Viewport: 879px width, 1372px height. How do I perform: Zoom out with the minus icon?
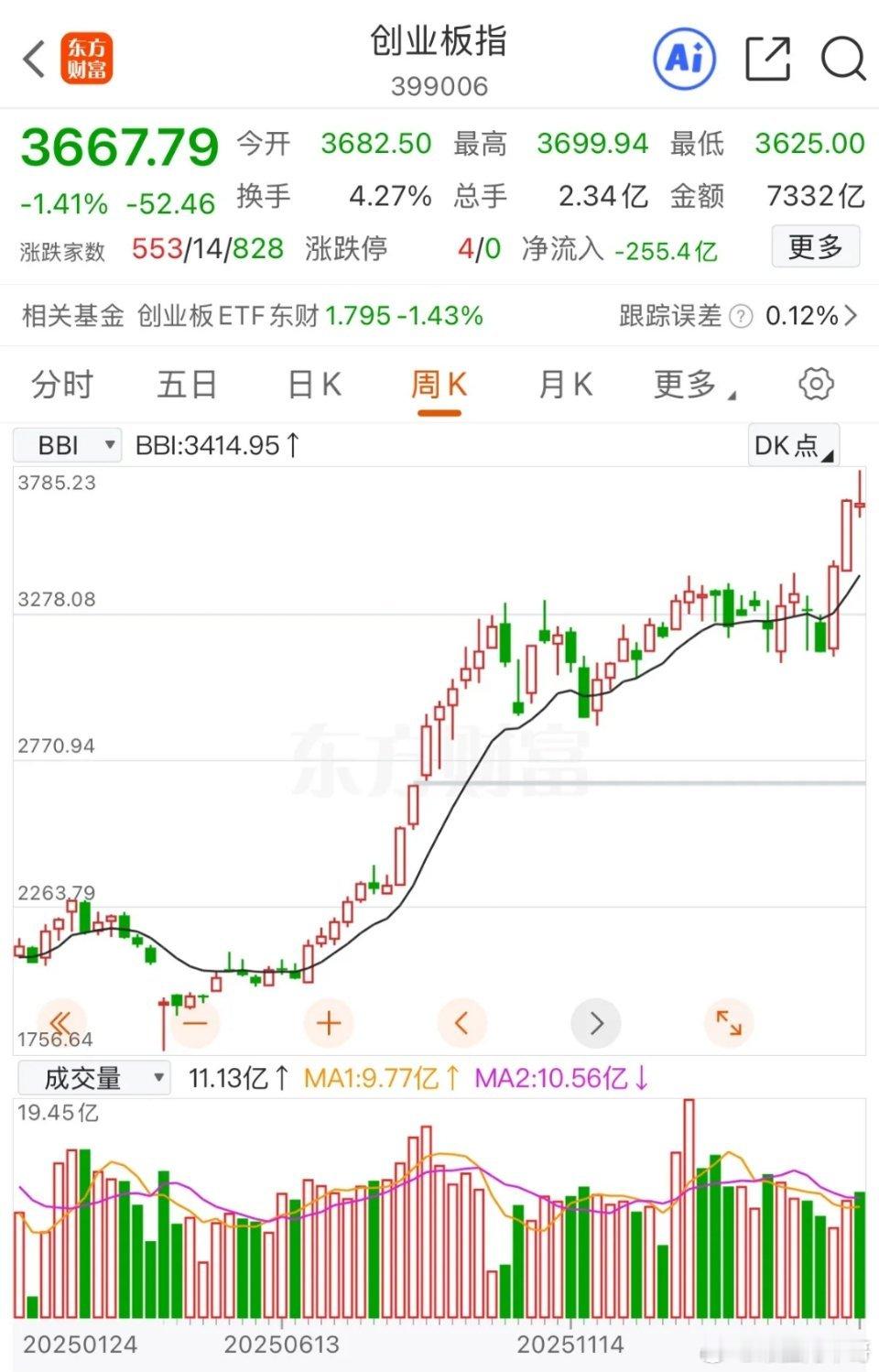click(194, 1022)
